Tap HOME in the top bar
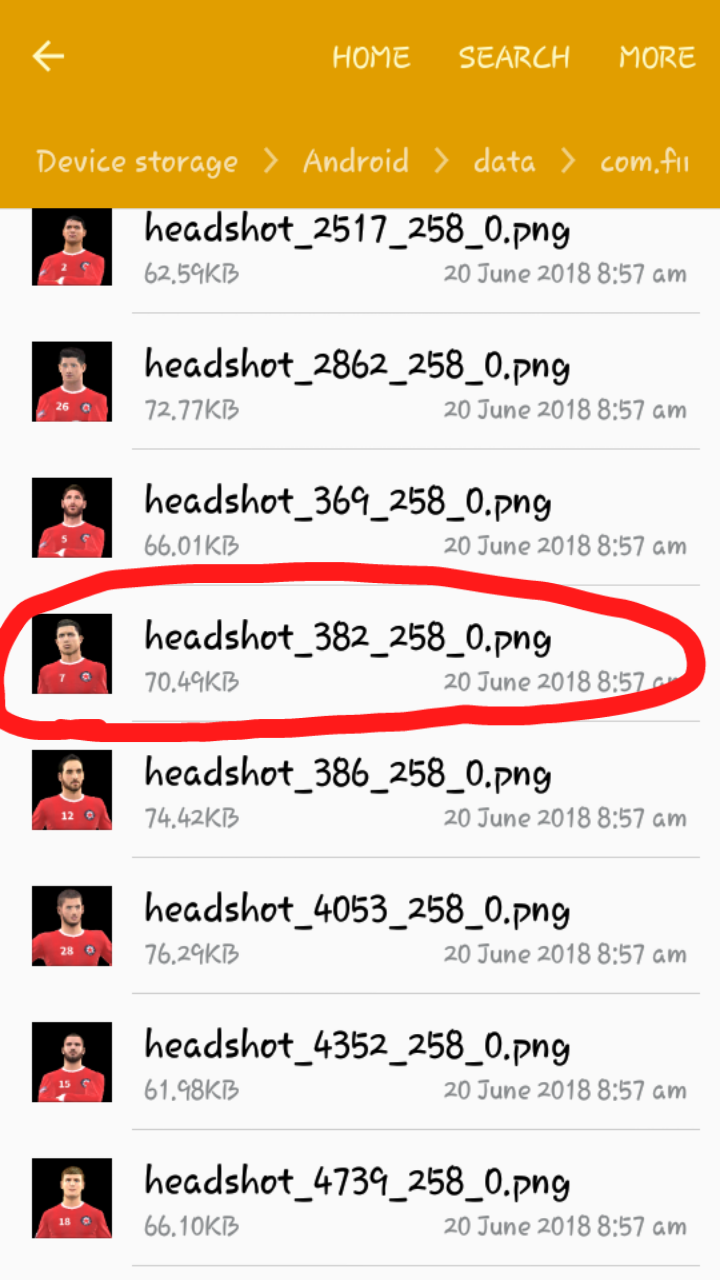This screenshot has height=1280, width=720. (371, 57)
